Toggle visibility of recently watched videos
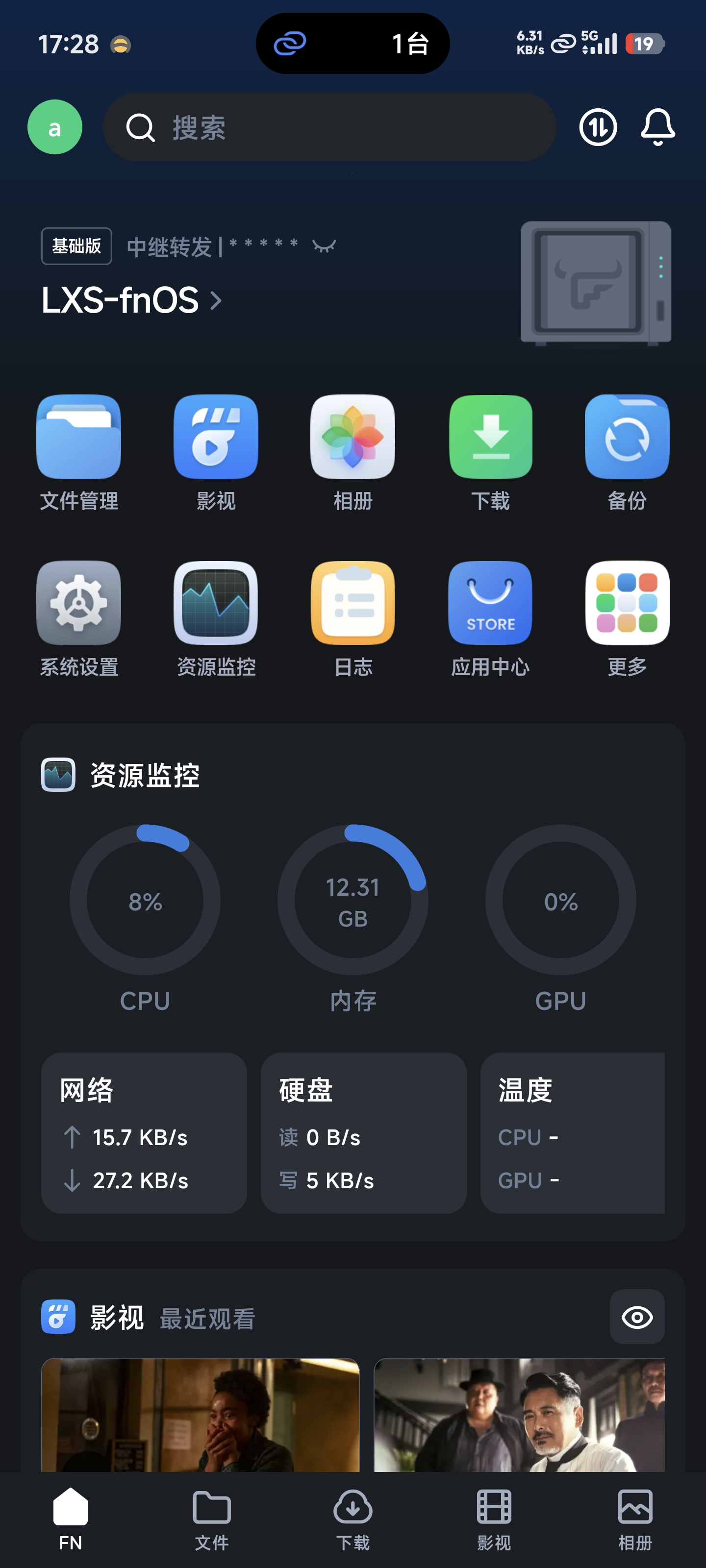The image size is (706, 1568). (x=636, y=1317)
